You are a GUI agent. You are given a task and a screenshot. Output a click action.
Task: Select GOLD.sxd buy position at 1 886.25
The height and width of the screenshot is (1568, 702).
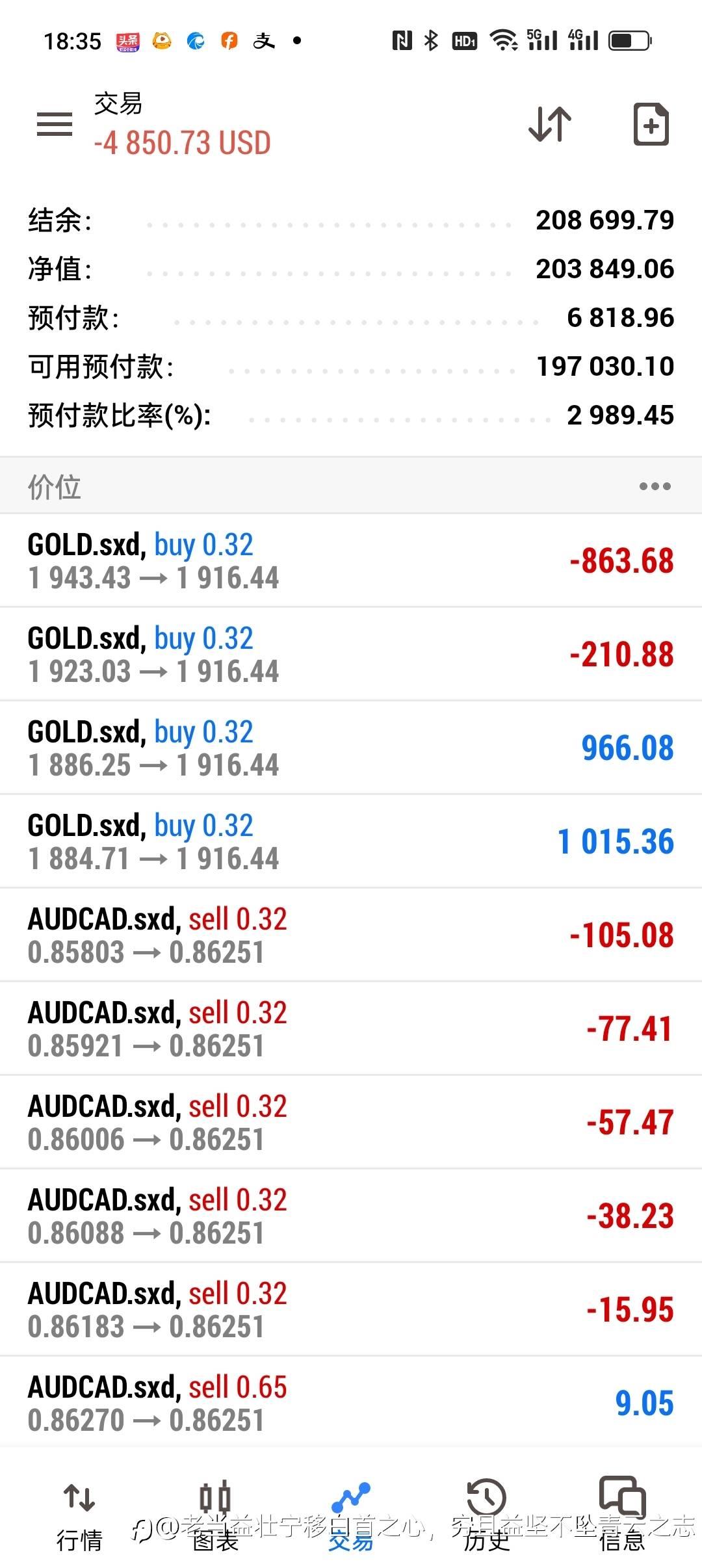pos(351,748)
